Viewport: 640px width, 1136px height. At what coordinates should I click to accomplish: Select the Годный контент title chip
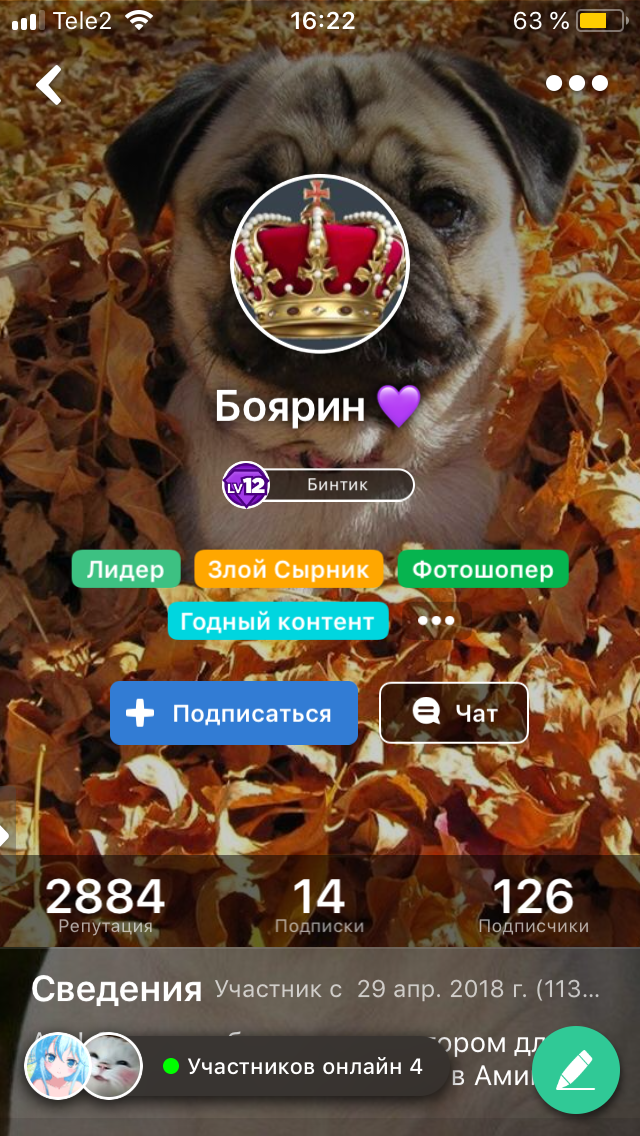tap(278, 621)
